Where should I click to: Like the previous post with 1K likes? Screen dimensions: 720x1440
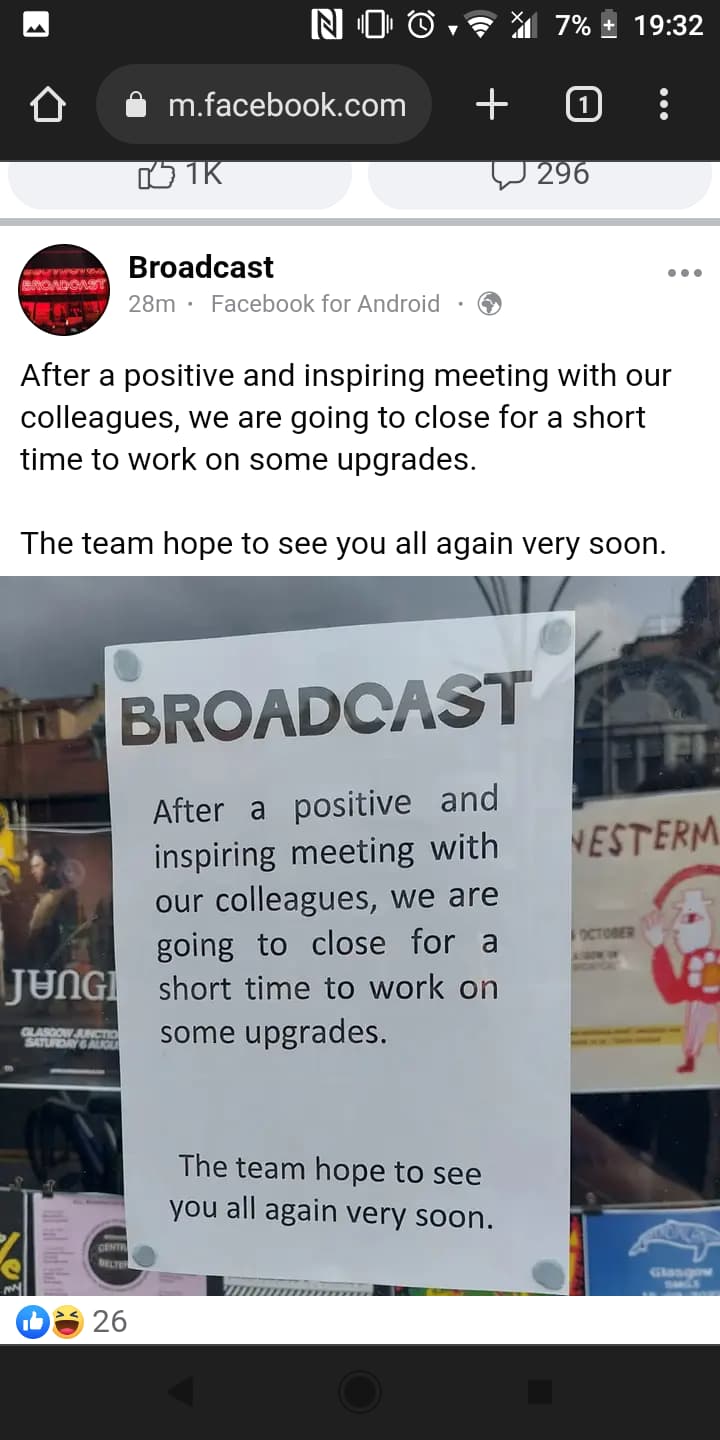180,180
